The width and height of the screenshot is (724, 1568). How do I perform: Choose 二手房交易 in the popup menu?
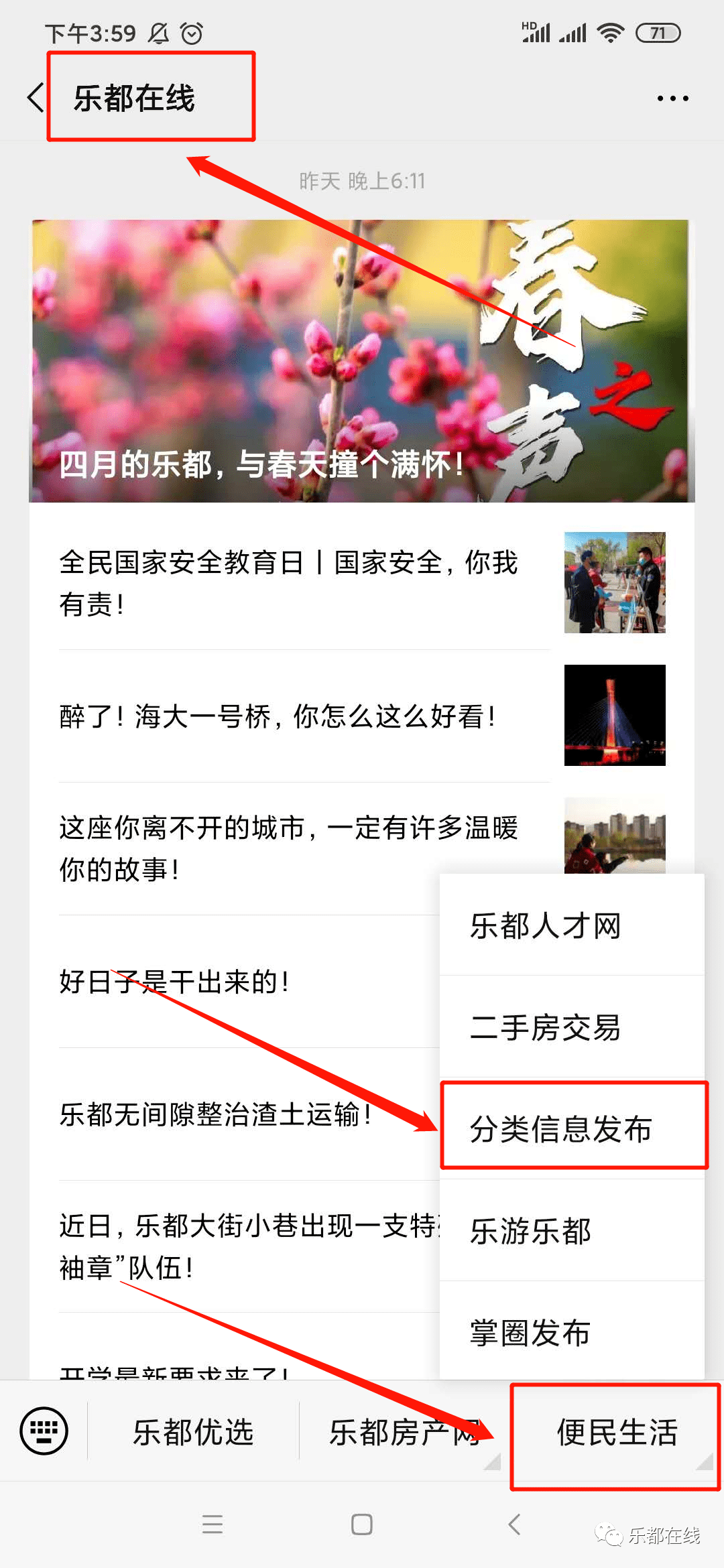(572, 1027)
